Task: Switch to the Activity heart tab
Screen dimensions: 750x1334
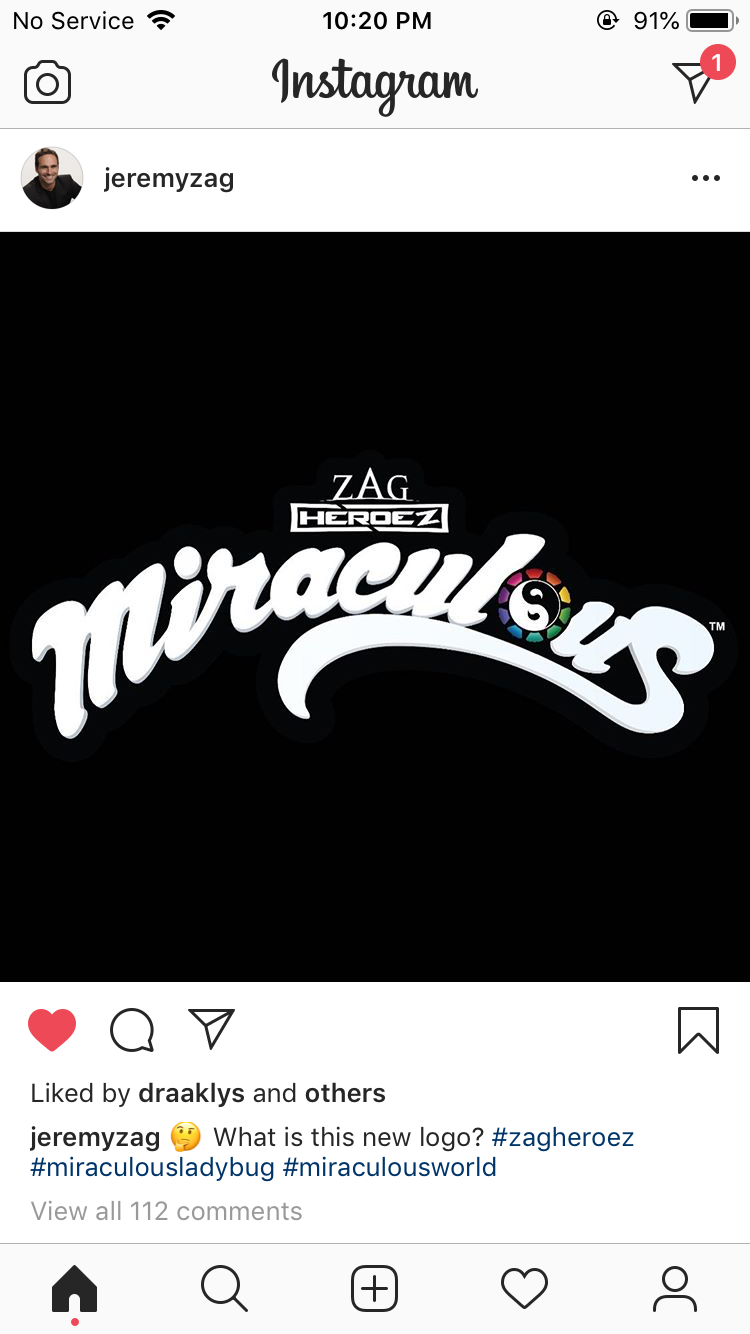Action: tap(525, 1288)
